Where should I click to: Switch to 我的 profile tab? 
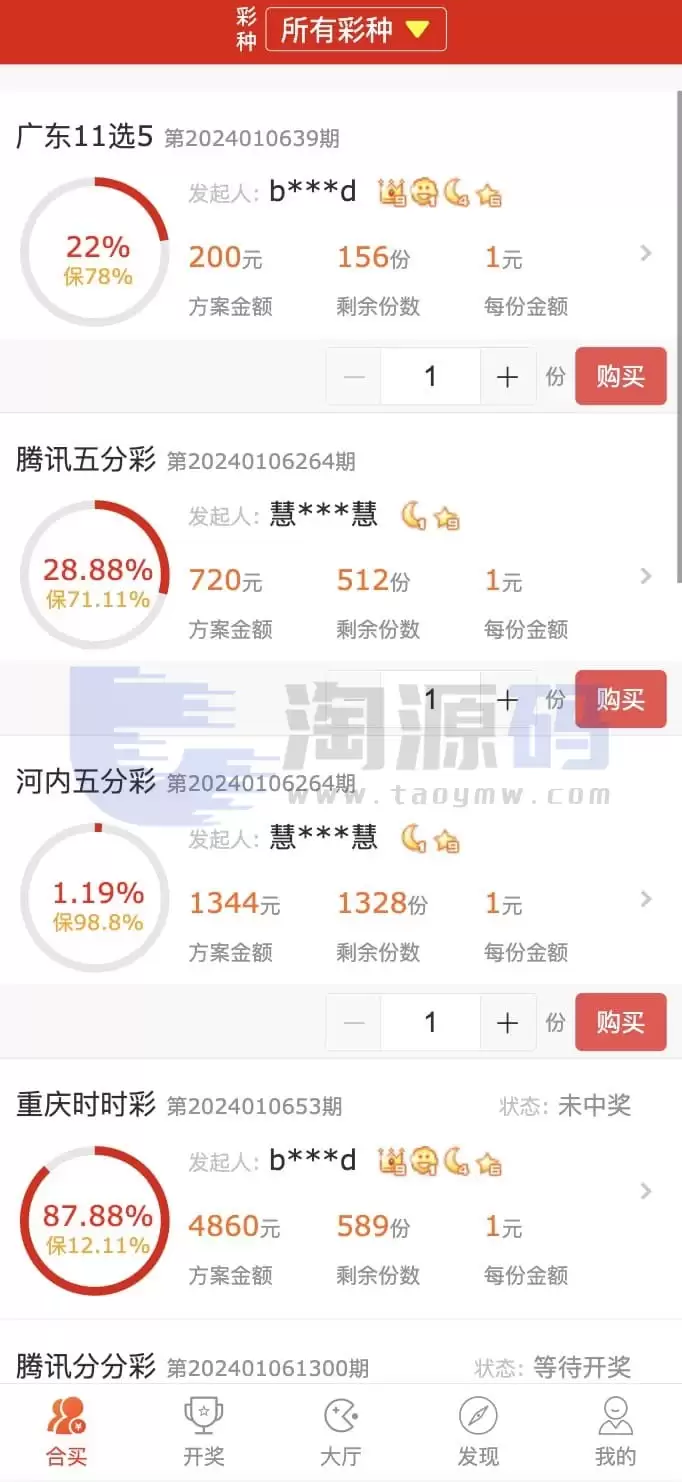[615, 1432]
